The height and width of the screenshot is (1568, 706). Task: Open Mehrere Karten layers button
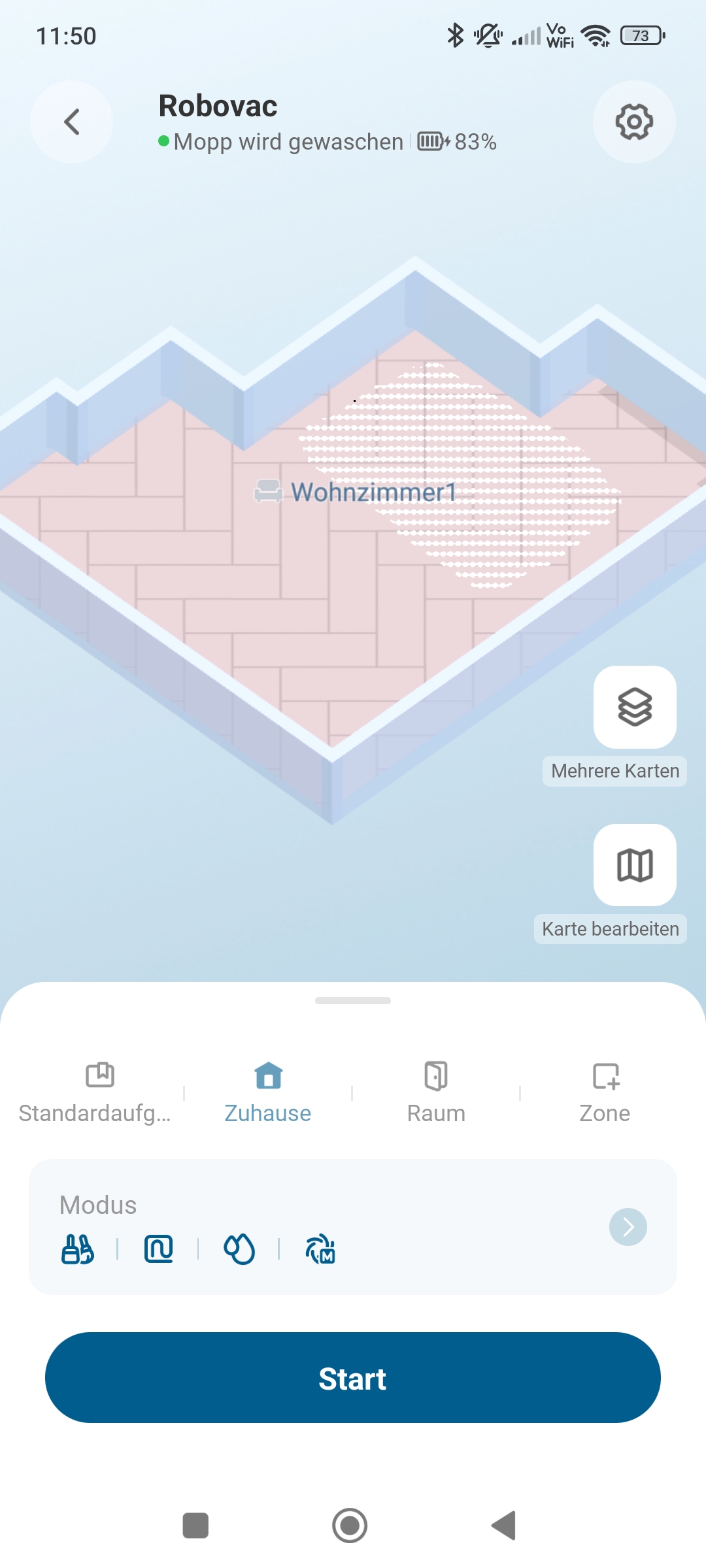(634, 707)
